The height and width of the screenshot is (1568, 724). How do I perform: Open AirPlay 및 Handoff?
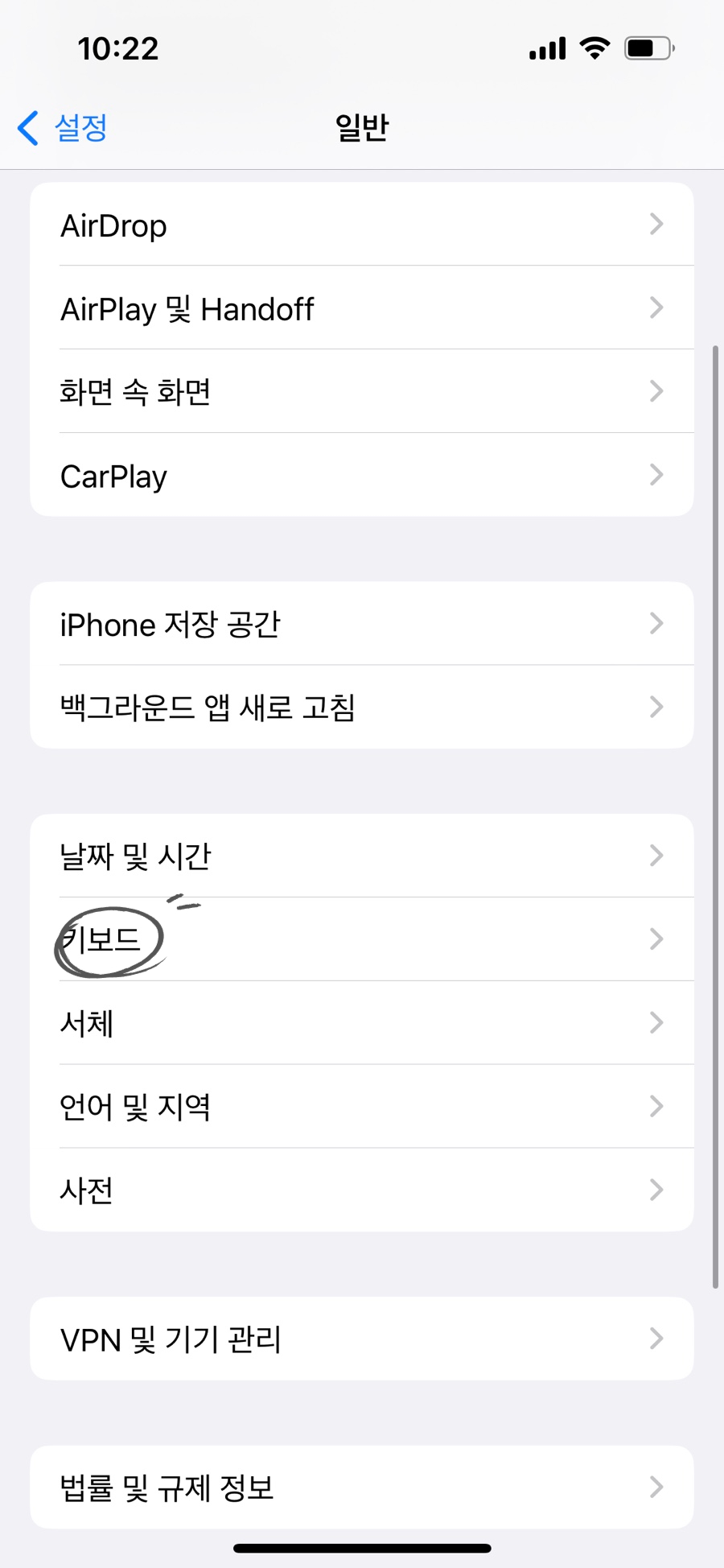pos(362,308)
